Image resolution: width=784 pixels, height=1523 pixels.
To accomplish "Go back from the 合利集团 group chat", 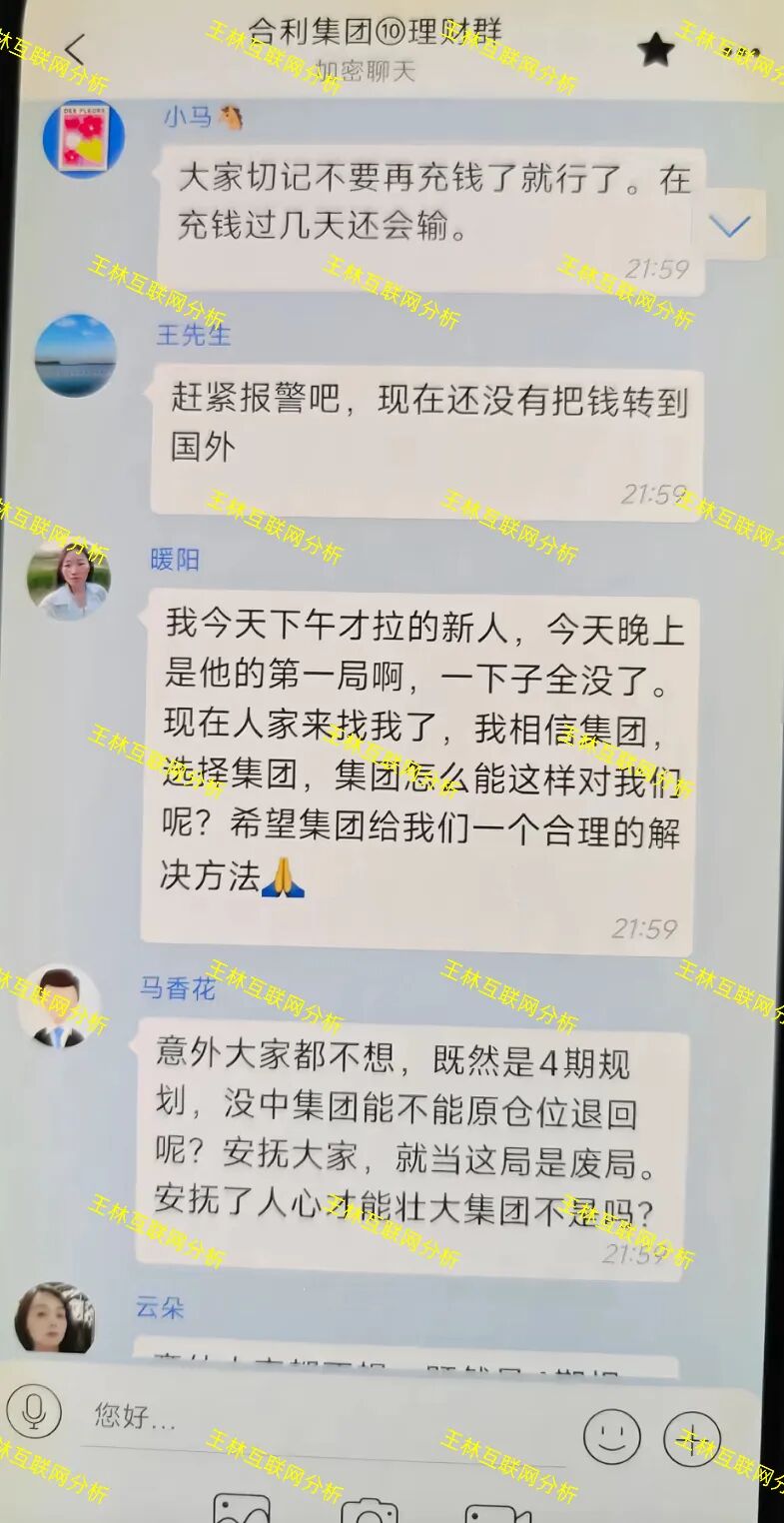I will tap(74, 49).
